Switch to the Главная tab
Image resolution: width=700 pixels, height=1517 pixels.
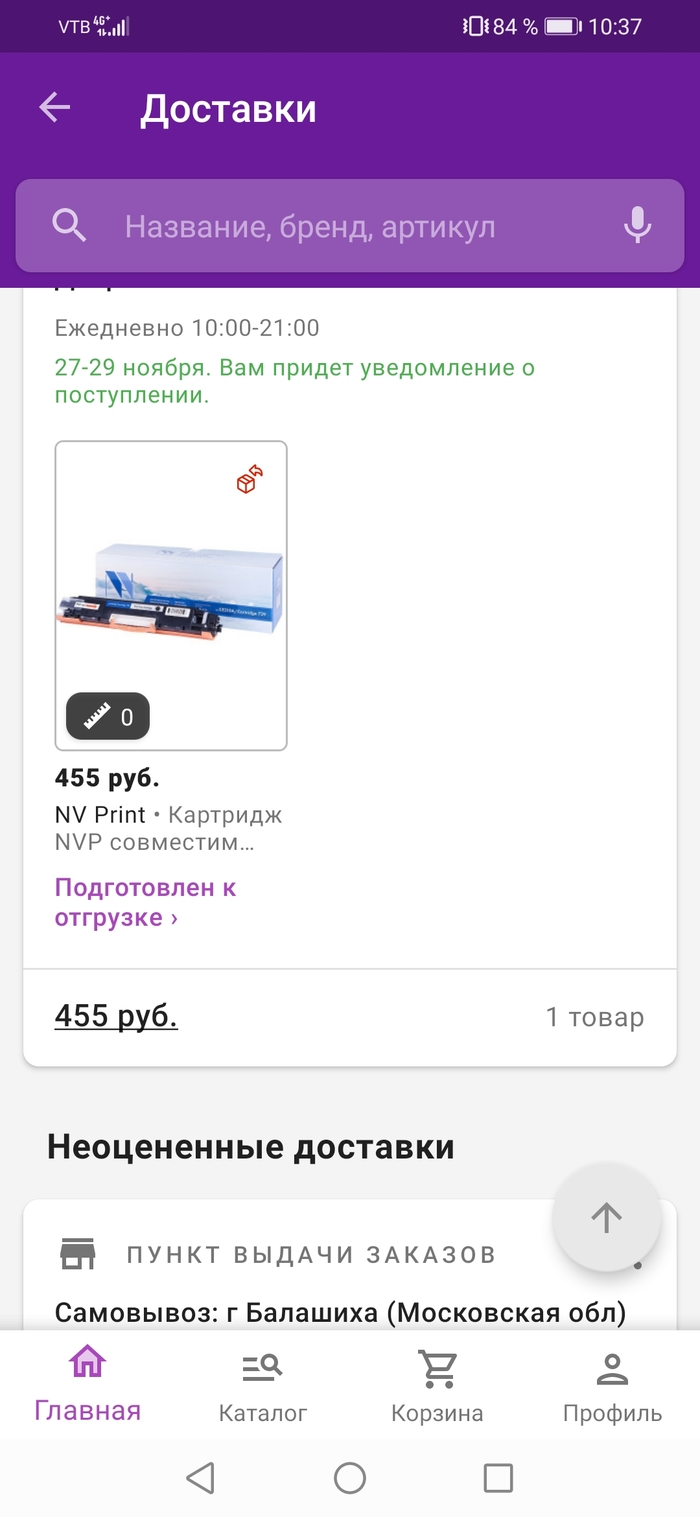coord(88,1386)
